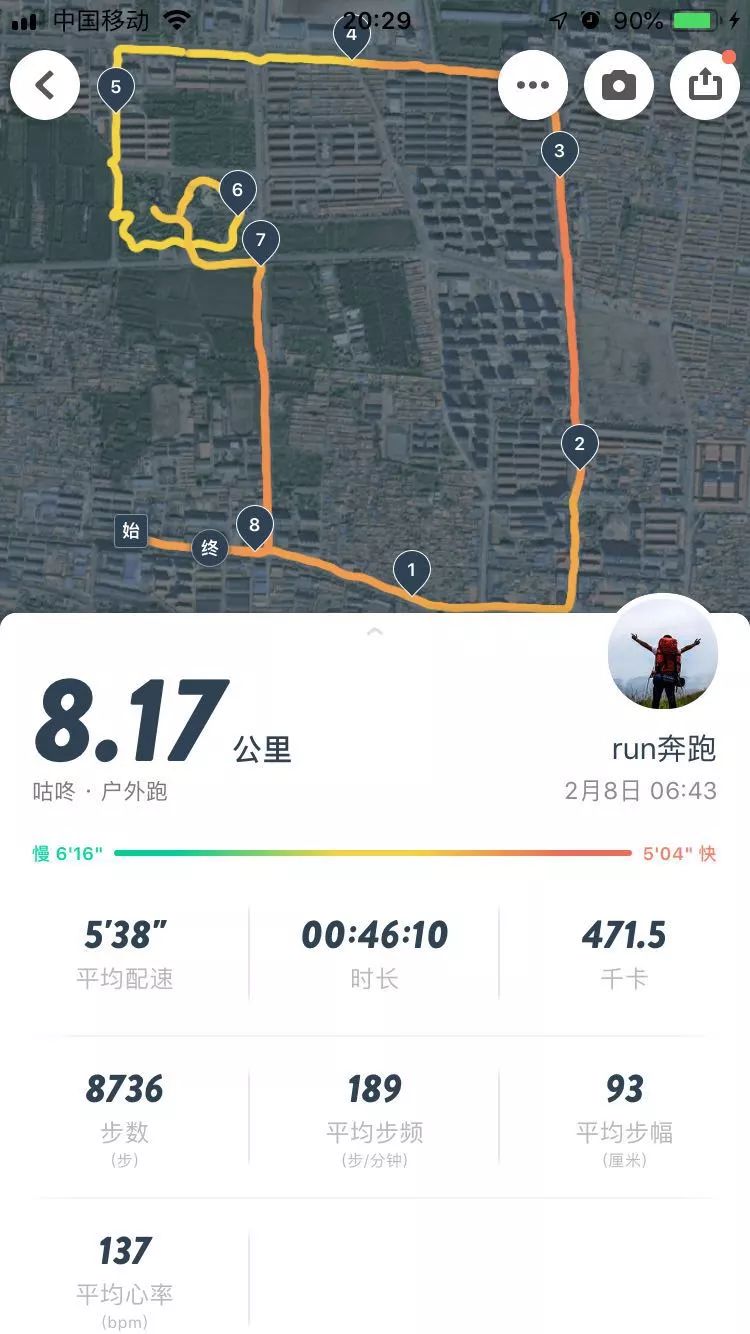
Task: Tap the 始 start point marker
Action: tap(128, 531)
